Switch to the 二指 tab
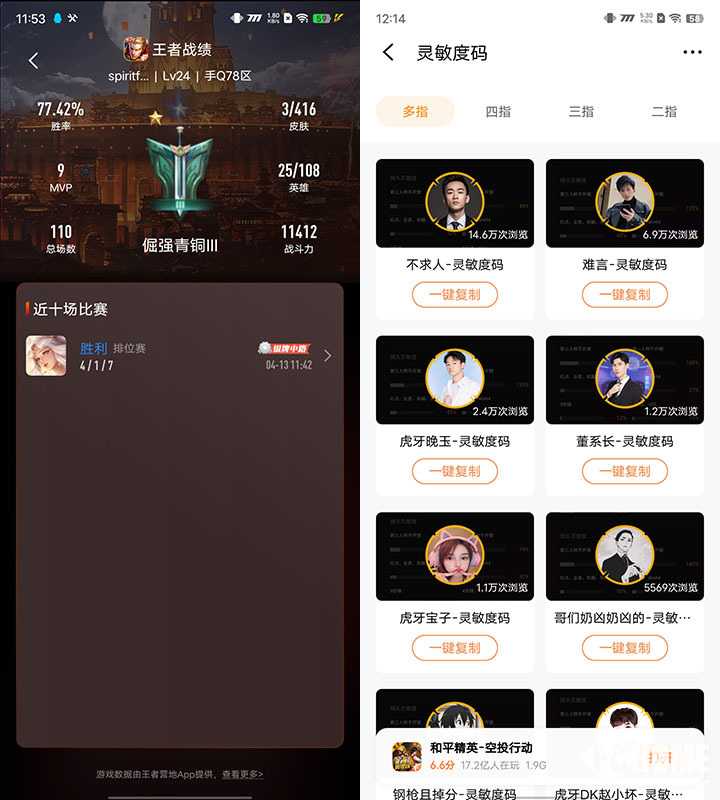This screenshot has height=800, width=720. (664, 112)
